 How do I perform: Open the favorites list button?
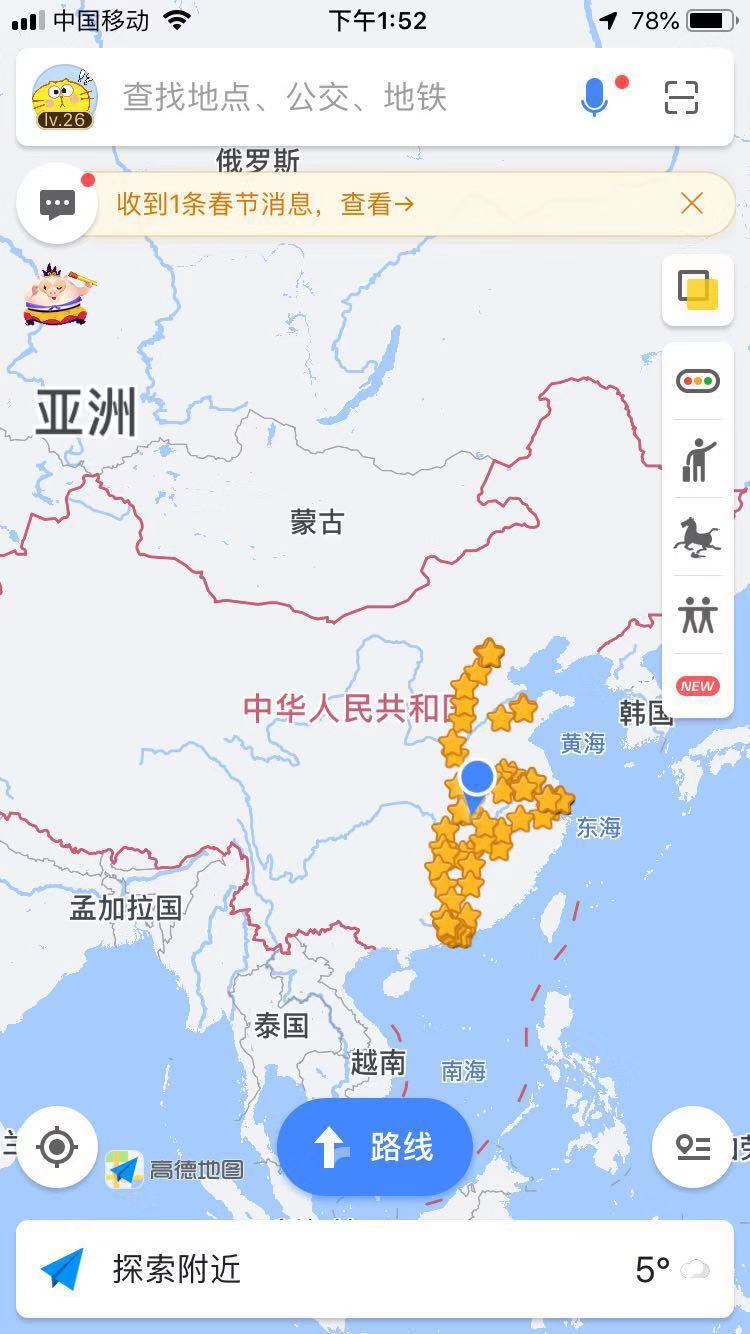pos(692,1147)
